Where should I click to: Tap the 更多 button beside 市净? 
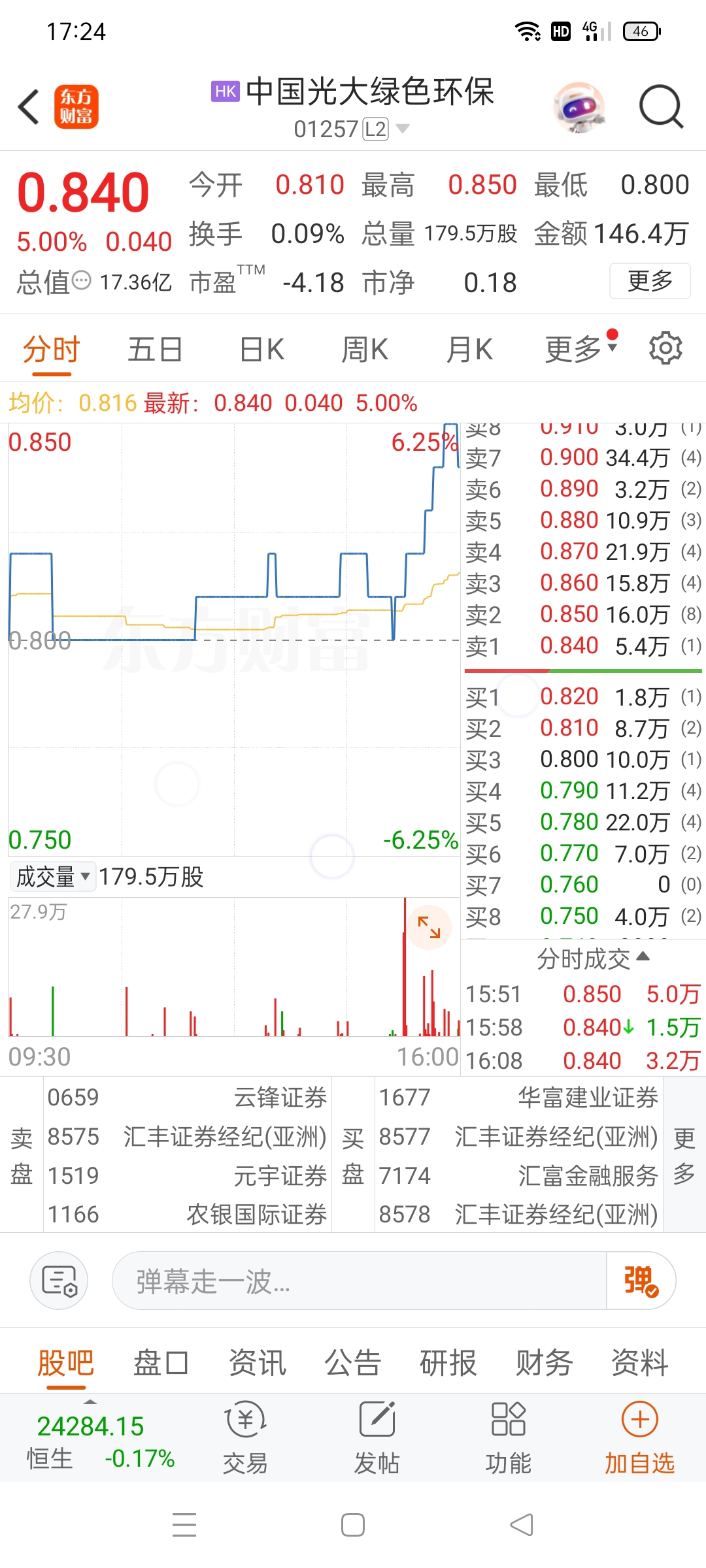coord(650,281)
